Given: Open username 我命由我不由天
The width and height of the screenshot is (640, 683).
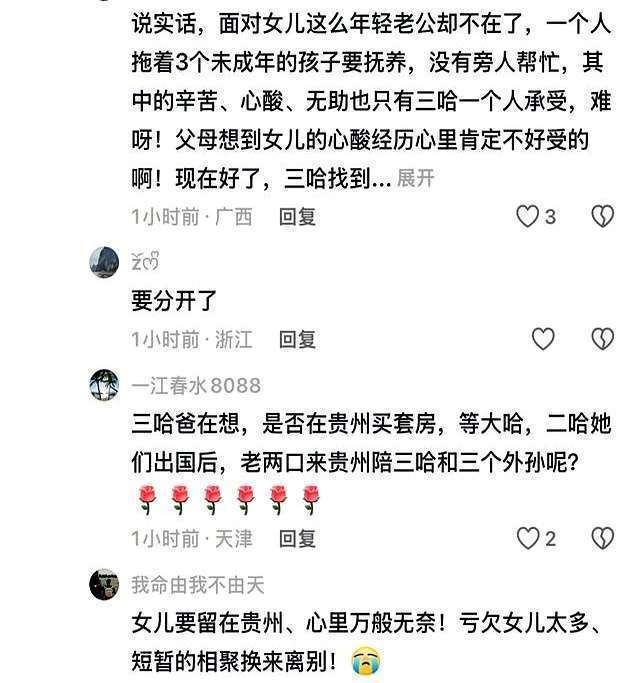Looking at the screenshot, I should coord(198,584).
